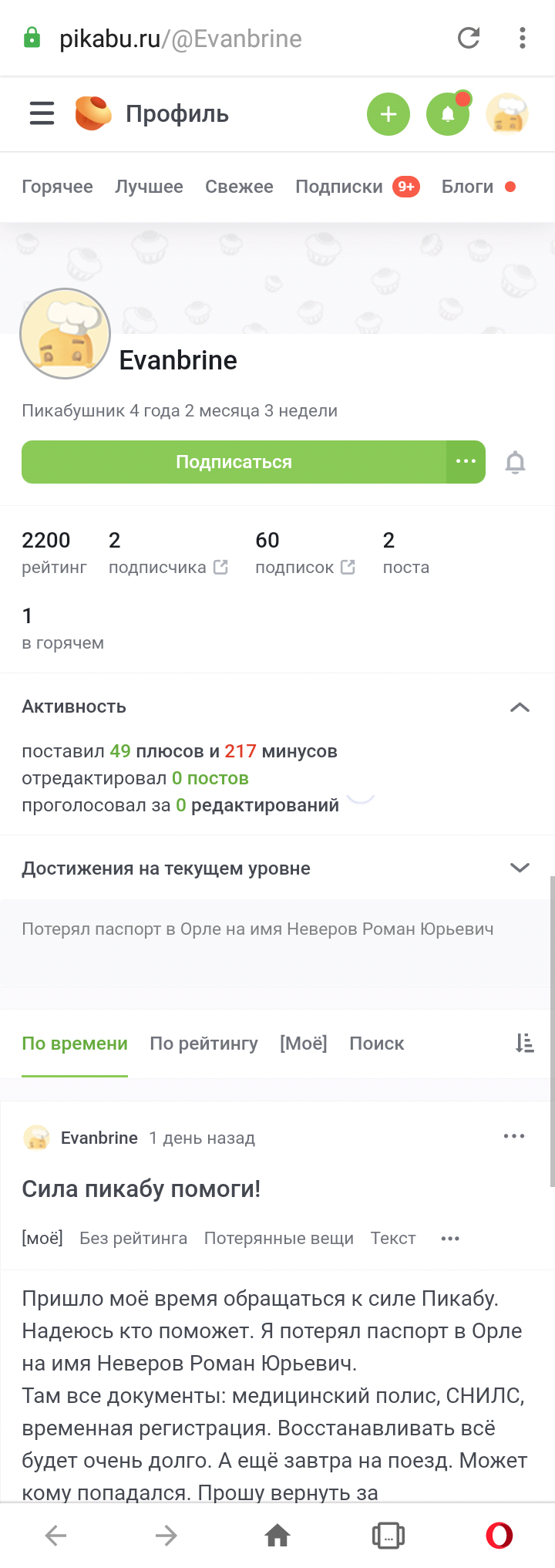
Task: Switch to the Горячее tab
Action: click(57, 187)
